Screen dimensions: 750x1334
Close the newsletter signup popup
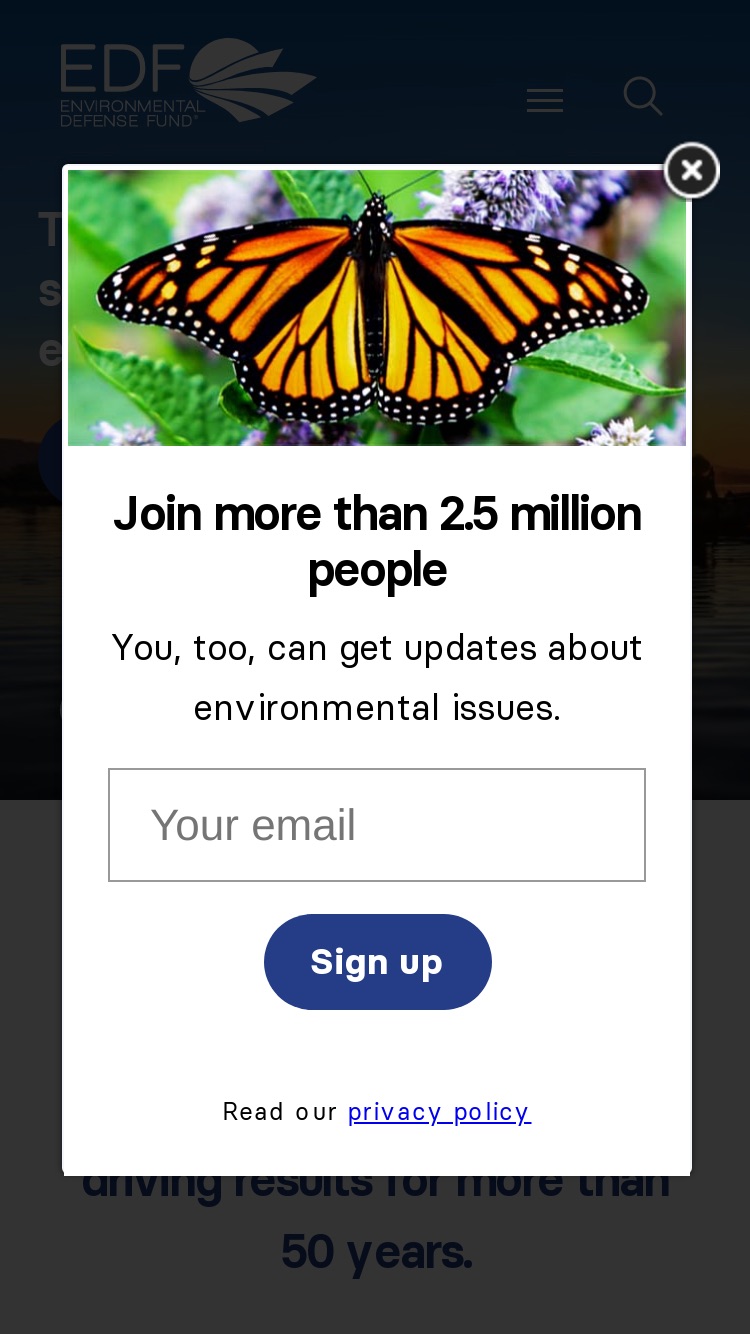(x=691, y=170)
